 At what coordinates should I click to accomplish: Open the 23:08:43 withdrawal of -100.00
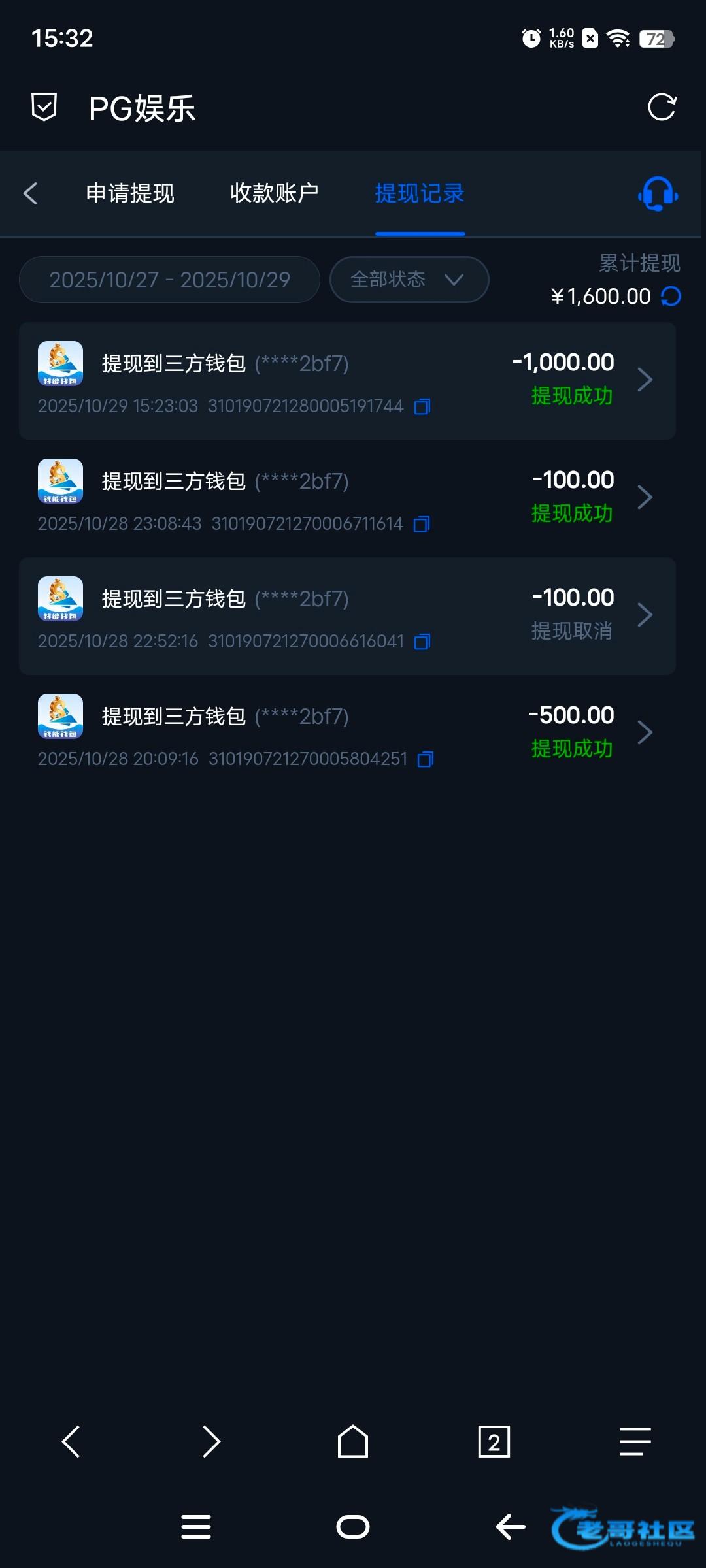pos(346,498)
